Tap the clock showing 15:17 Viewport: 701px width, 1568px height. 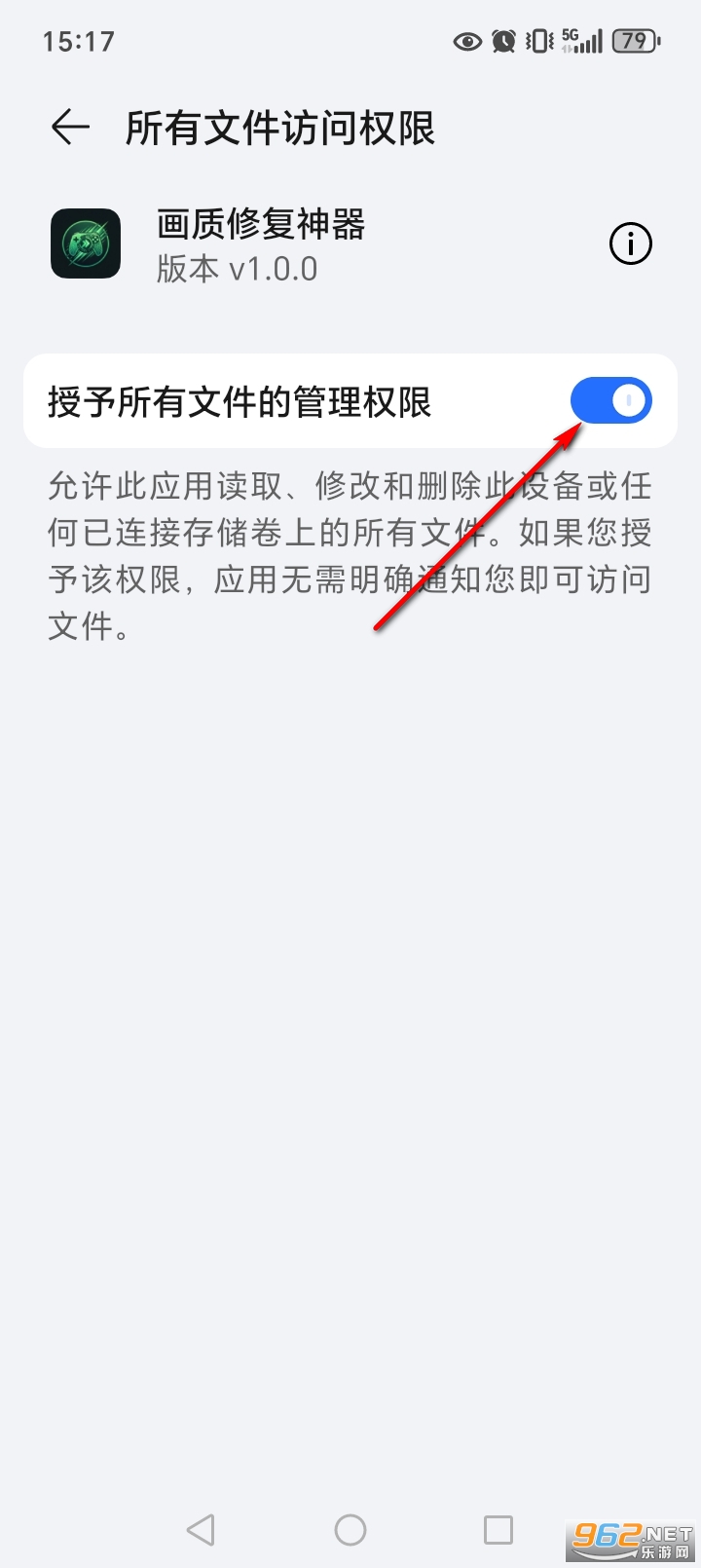pos(80,41)
